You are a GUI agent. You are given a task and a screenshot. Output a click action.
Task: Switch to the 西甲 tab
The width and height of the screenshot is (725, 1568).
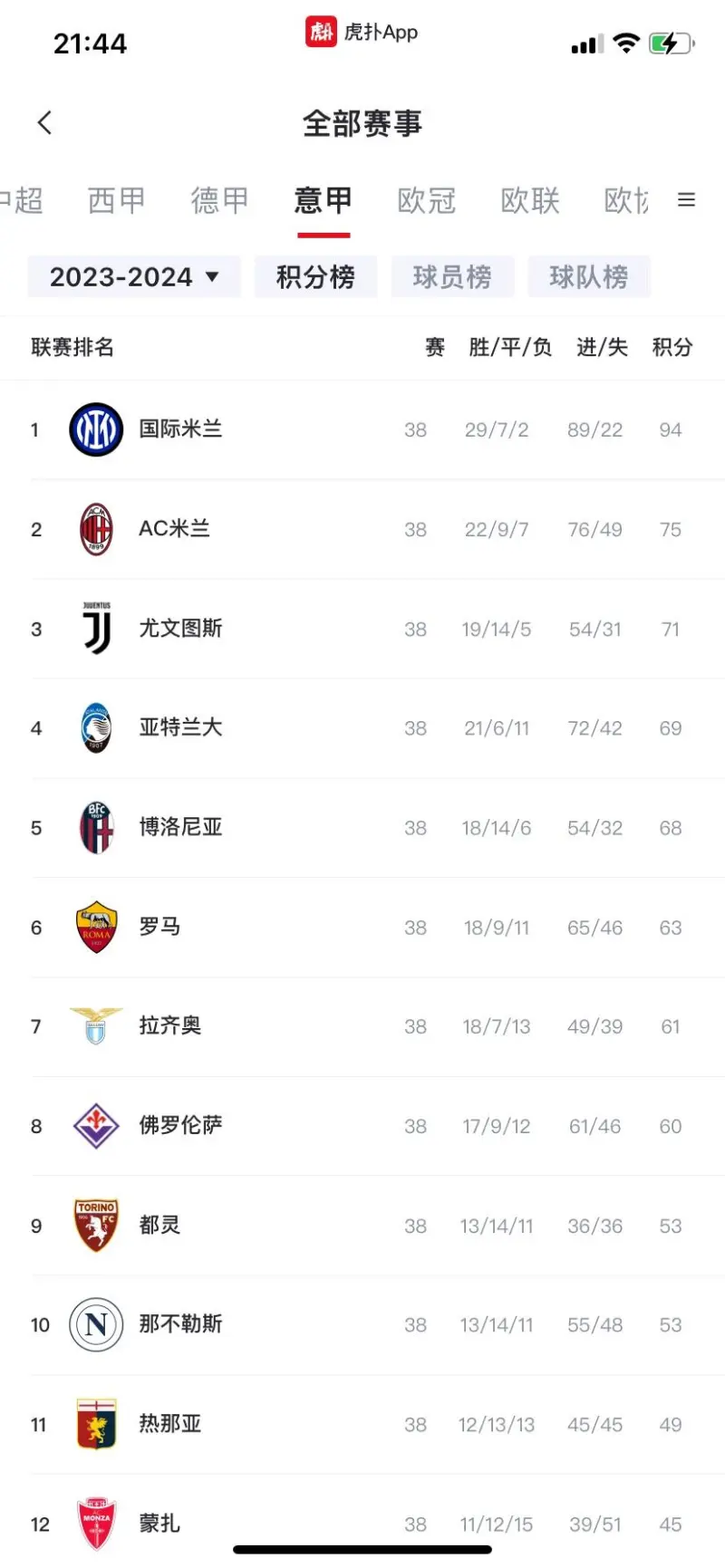pyautogui.click(x=116, y=200)
